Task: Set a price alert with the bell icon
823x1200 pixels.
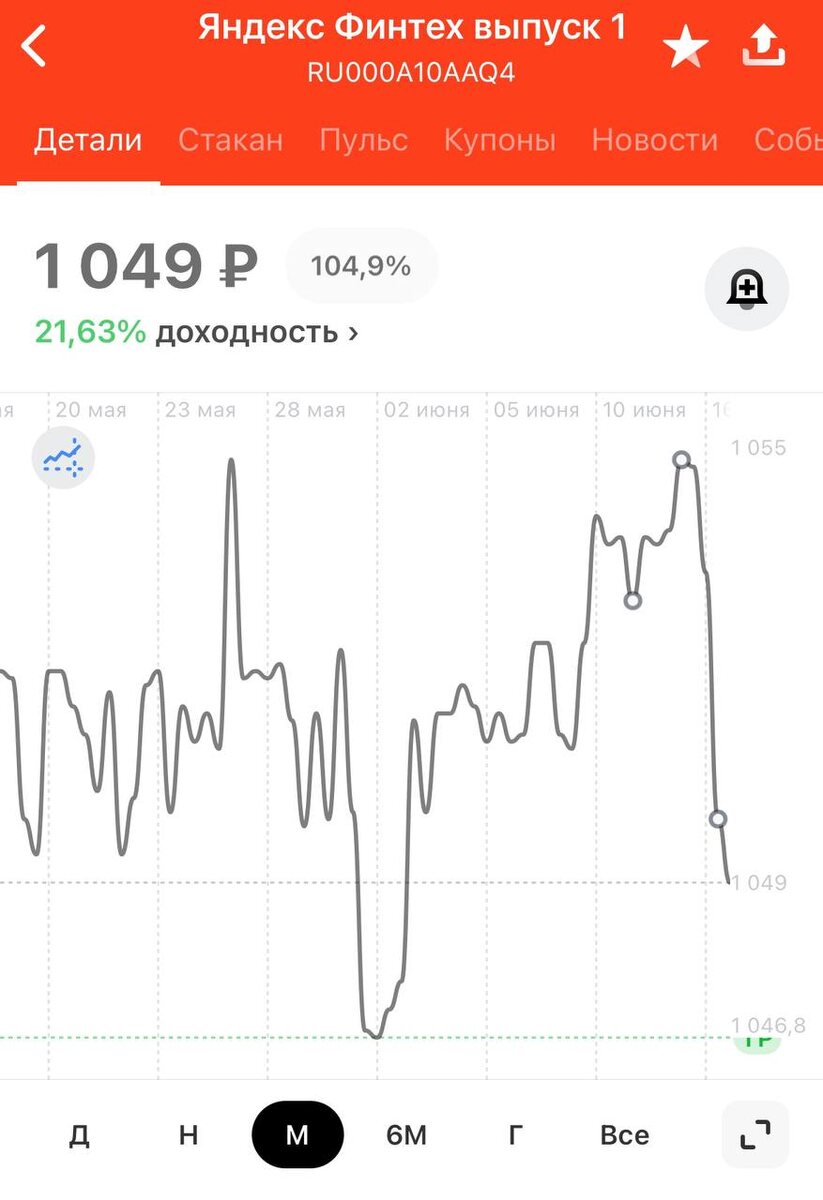Action: pyautogui.click(x=746, y=289)
